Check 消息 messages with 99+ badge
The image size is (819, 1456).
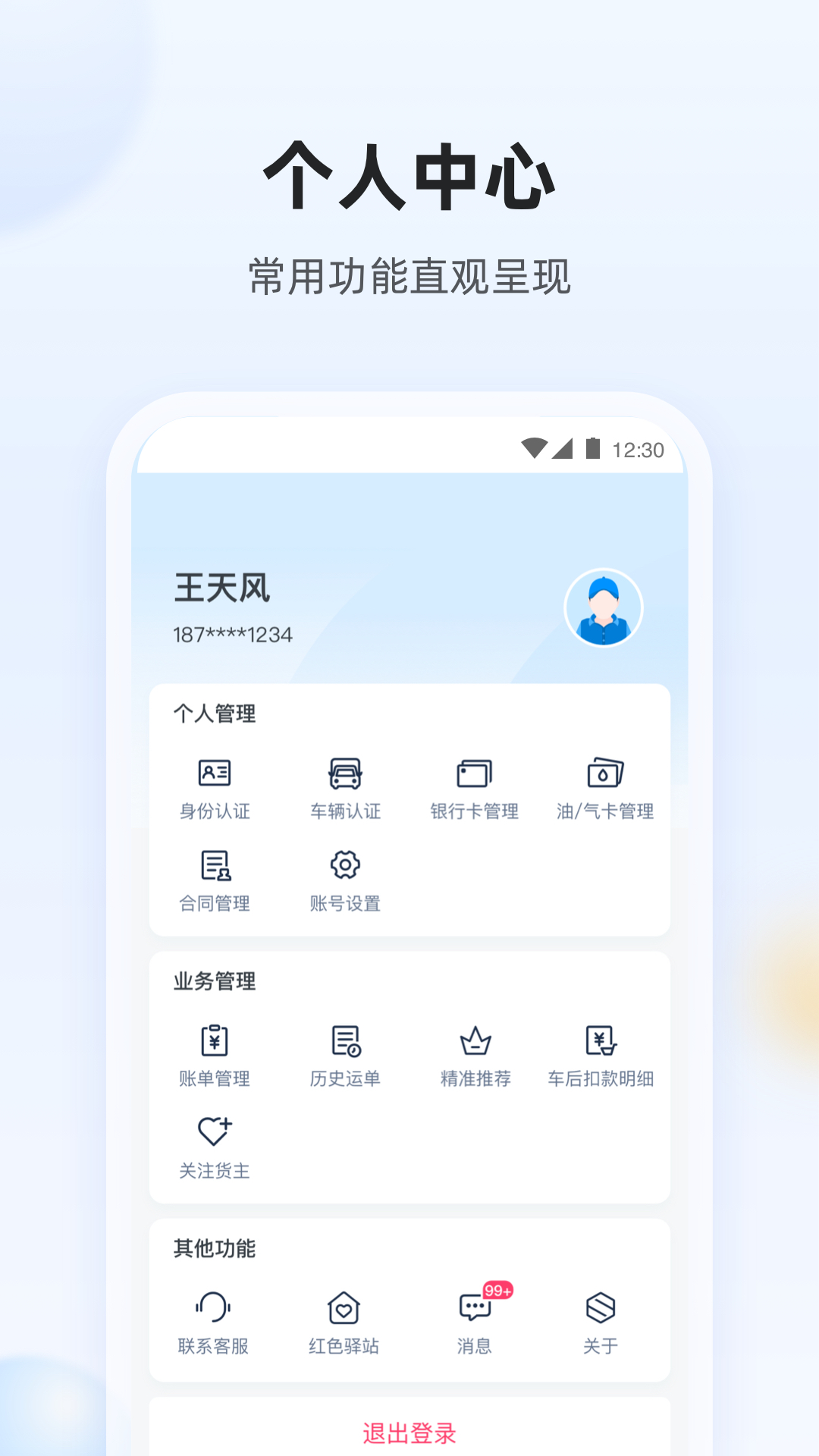(x=474, y=1323)
